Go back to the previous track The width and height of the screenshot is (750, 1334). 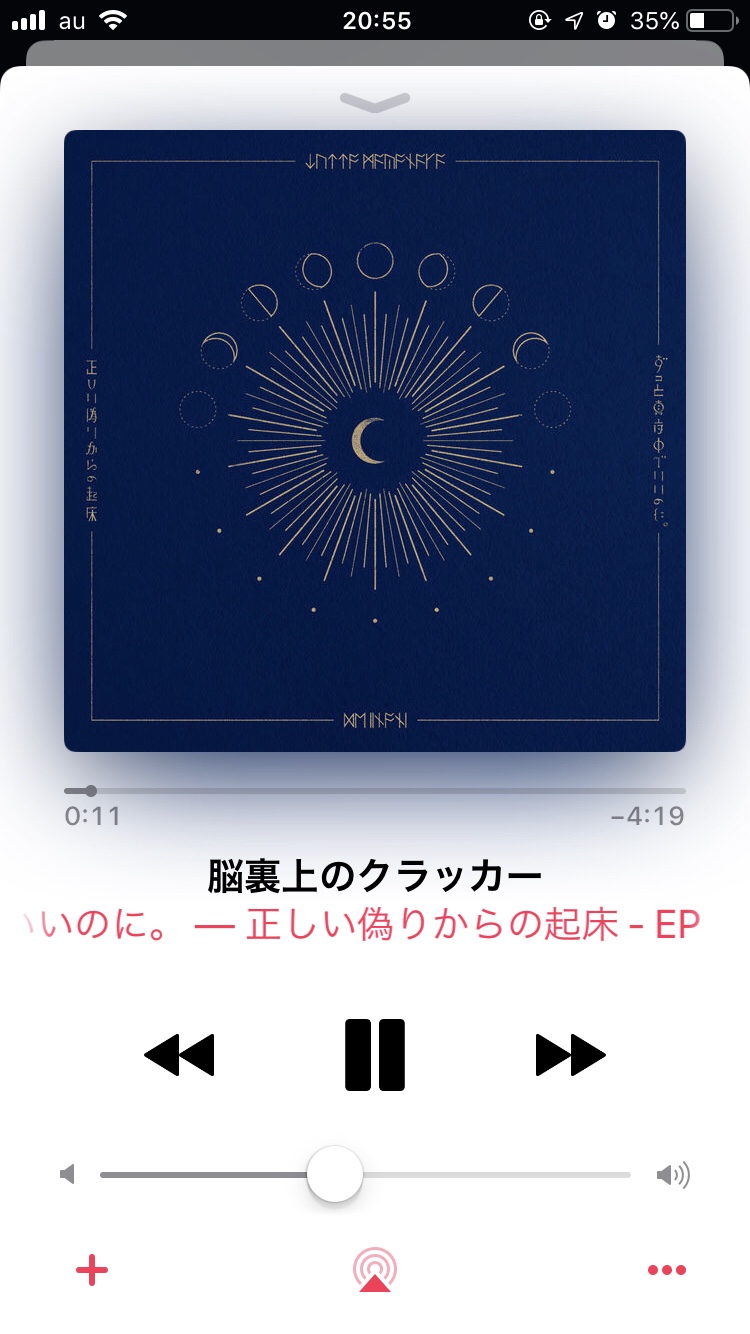pyautogui.click(x=180, y=1054)
